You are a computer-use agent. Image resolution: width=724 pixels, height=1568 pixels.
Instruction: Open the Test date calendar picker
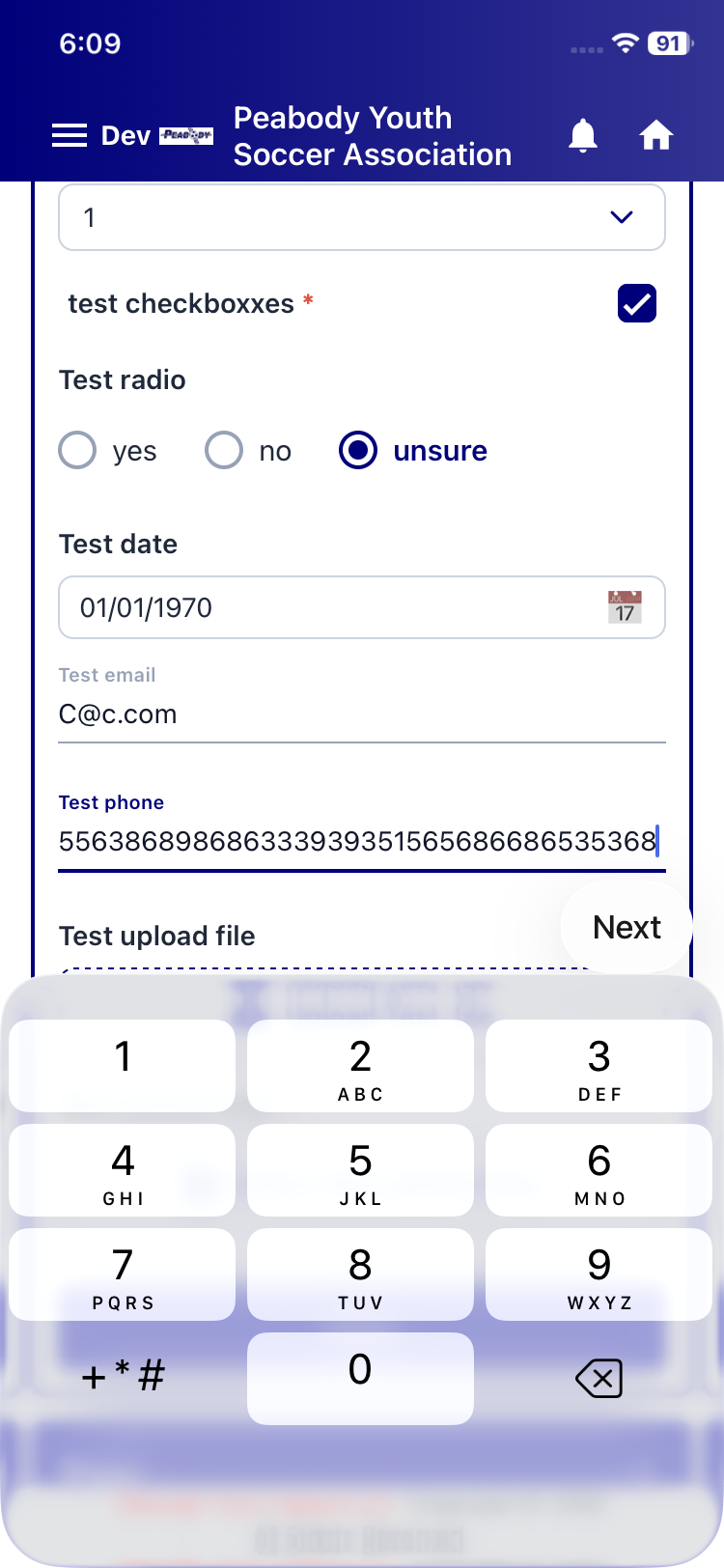(x=625, y=607)
